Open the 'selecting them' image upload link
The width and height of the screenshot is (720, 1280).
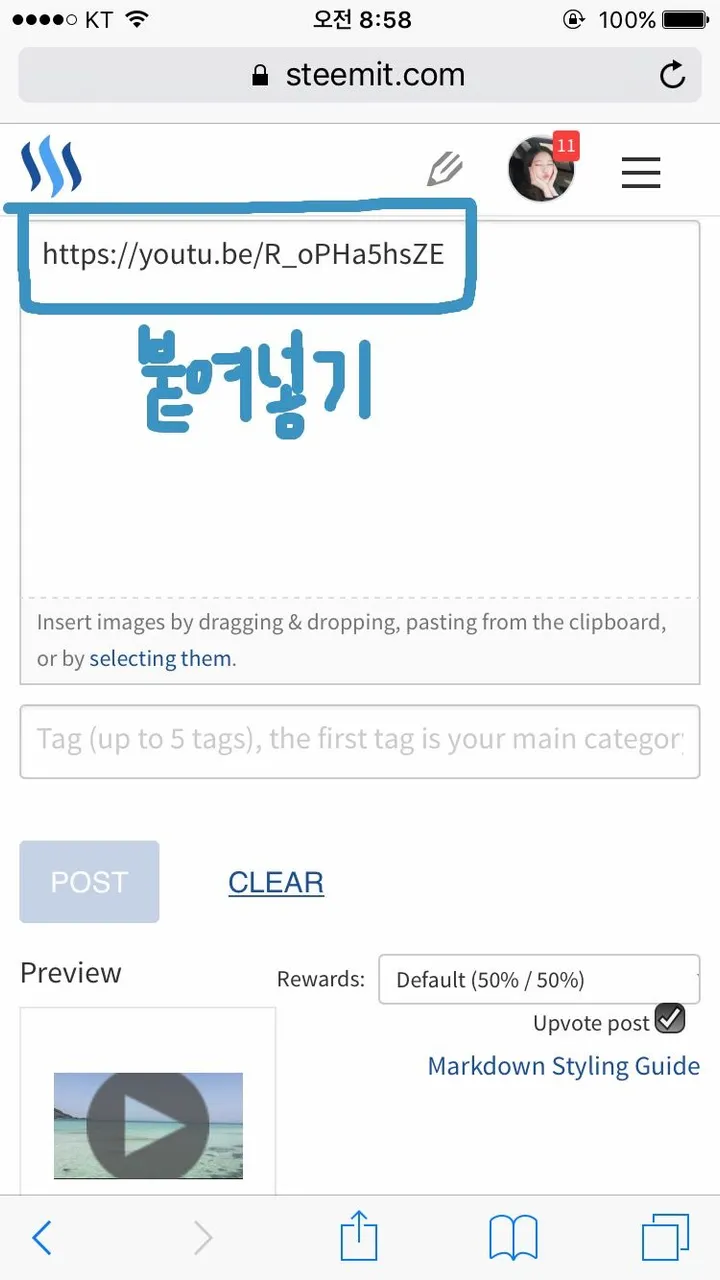click(x=160, y=659)
